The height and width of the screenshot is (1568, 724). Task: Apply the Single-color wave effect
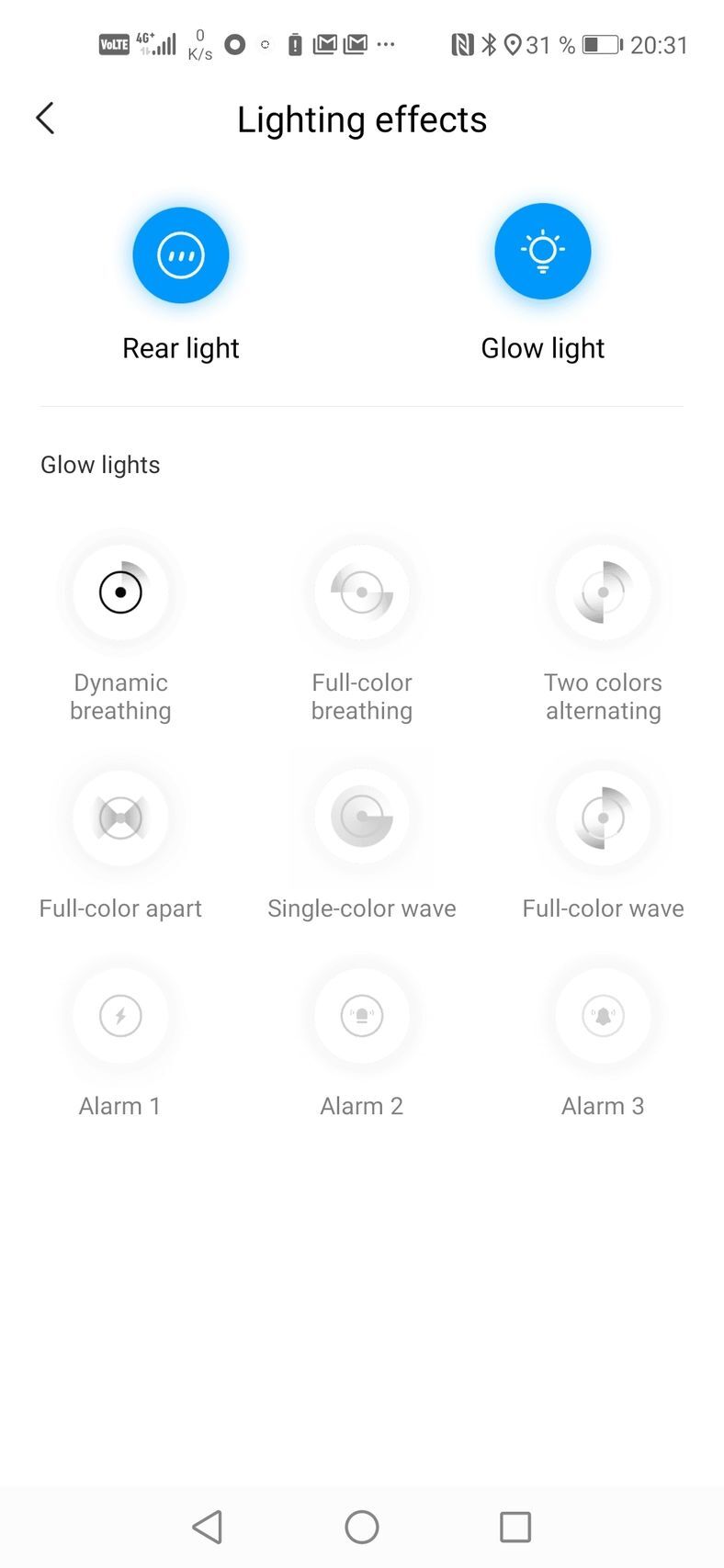[361, 818]
